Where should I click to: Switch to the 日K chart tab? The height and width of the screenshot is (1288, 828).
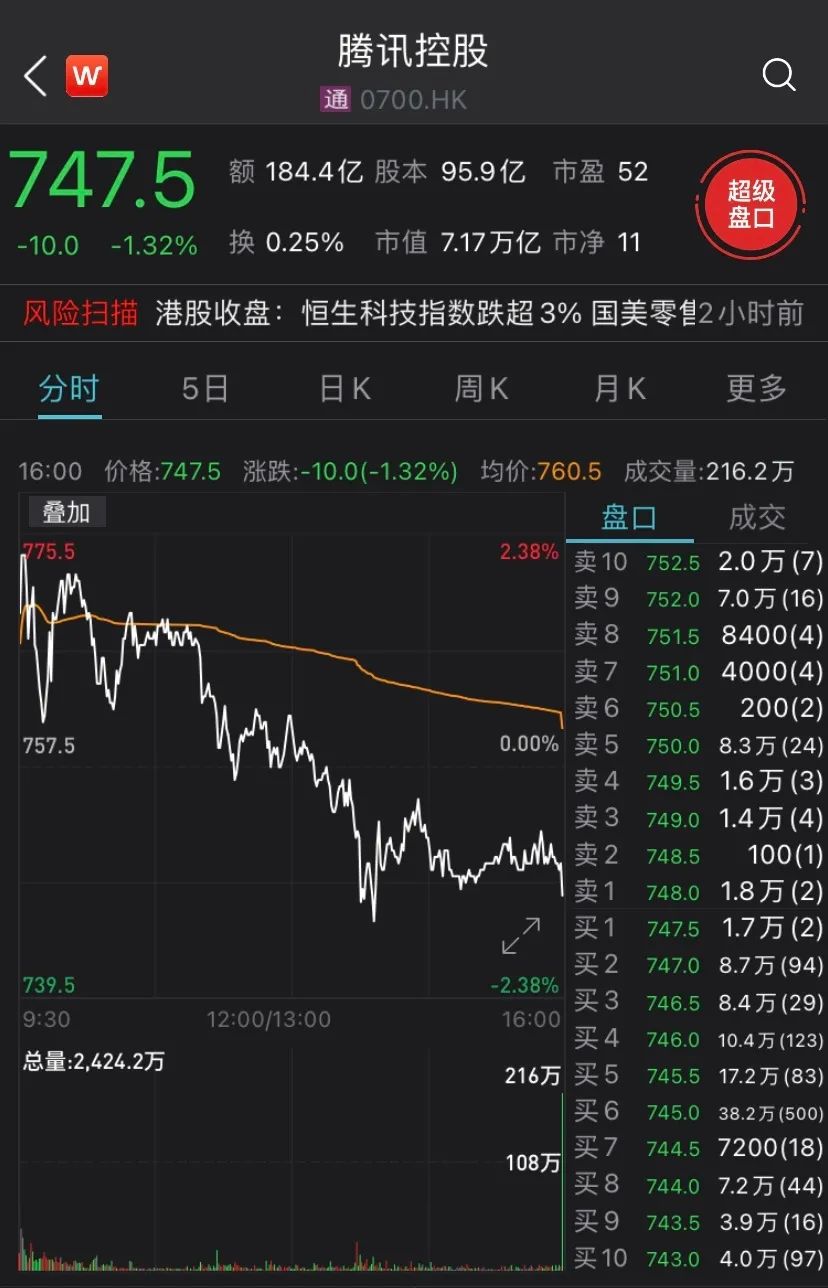(x=345, y=388)
